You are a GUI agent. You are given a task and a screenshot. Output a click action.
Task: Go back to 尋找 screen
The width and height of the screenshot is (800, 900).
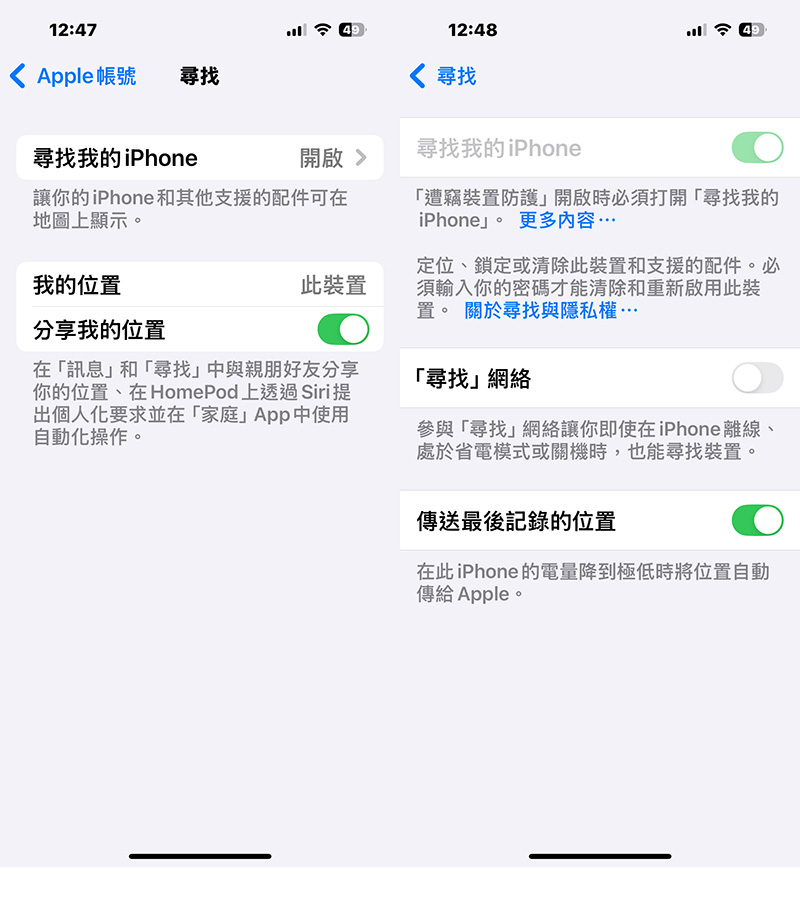[x=444, y=76]
